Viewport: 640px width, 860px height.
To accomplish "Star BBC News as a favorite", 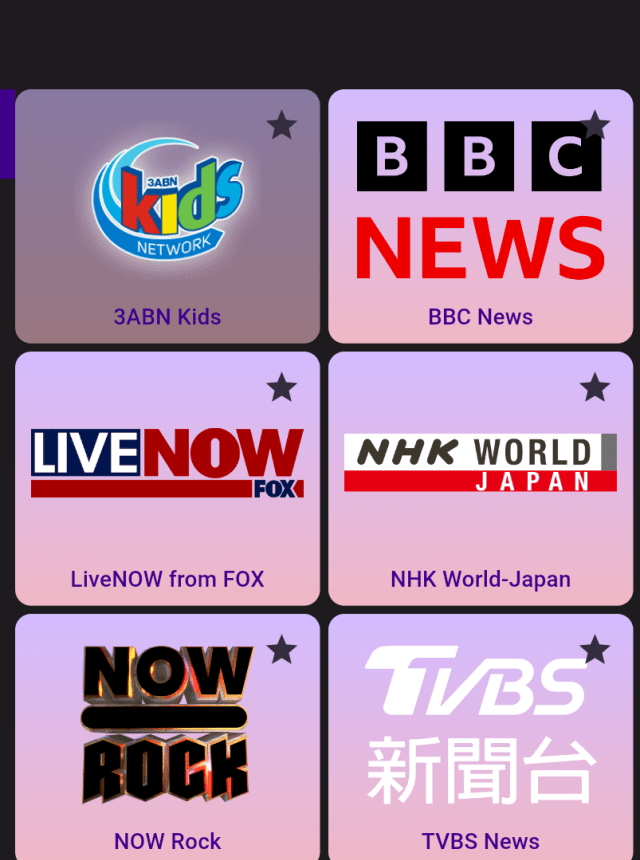I will pyautogui.click(x=595, y=126).
